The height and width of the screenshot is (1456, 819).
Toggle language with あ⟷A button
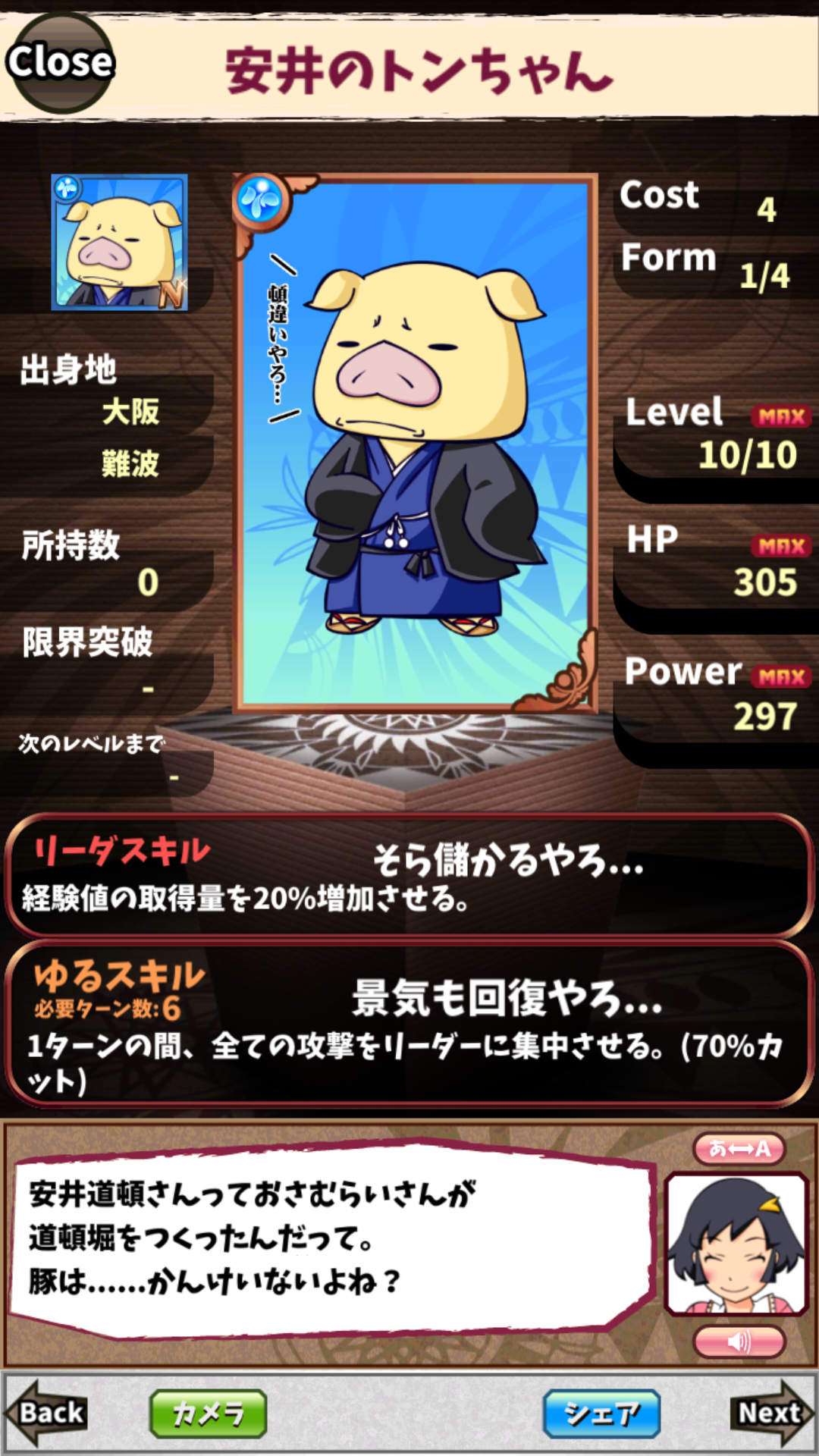tap(739, 1149)
